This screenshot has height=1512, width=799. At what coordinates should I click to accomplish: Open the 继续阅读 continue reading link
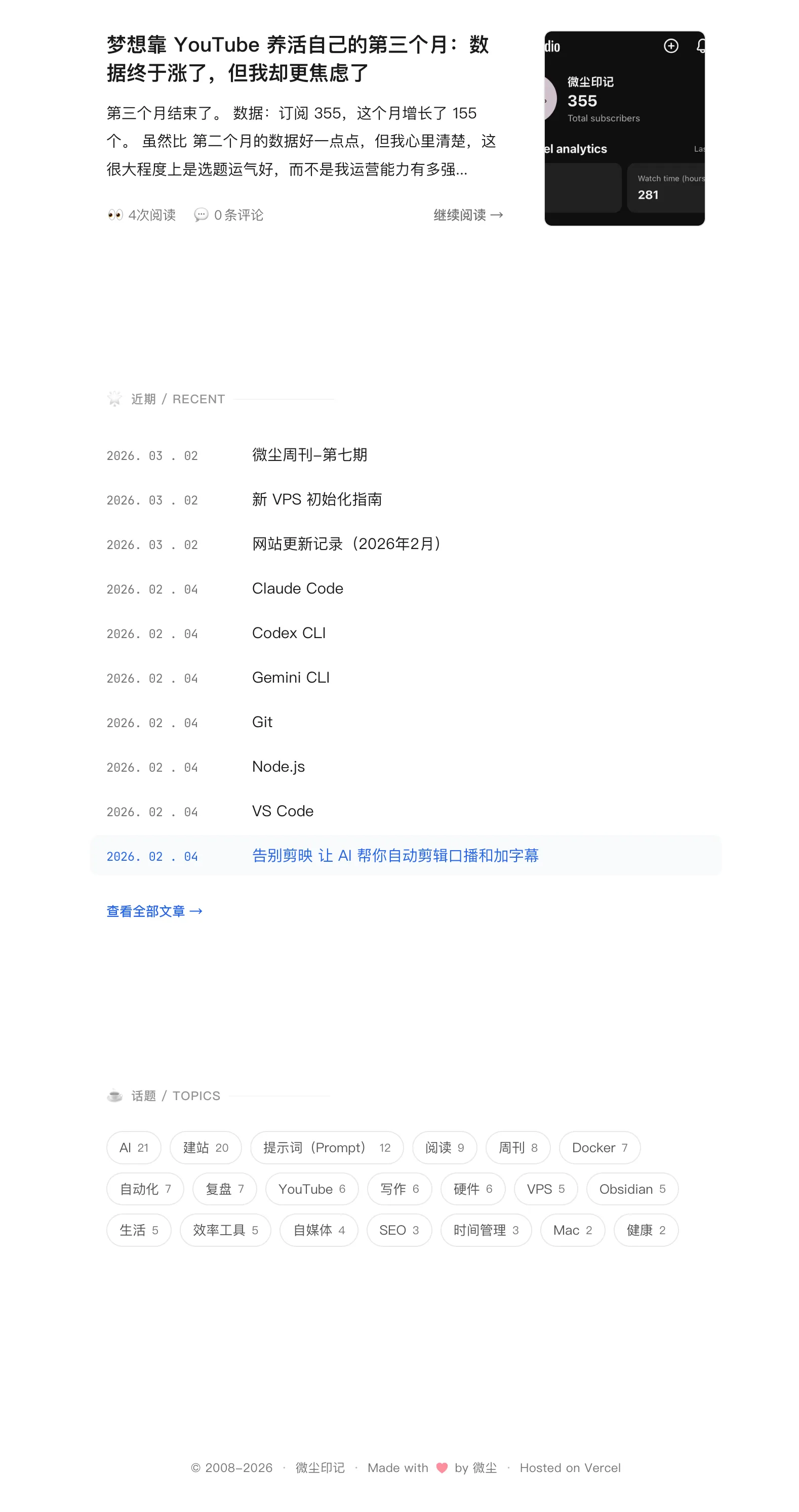(467, 215)
